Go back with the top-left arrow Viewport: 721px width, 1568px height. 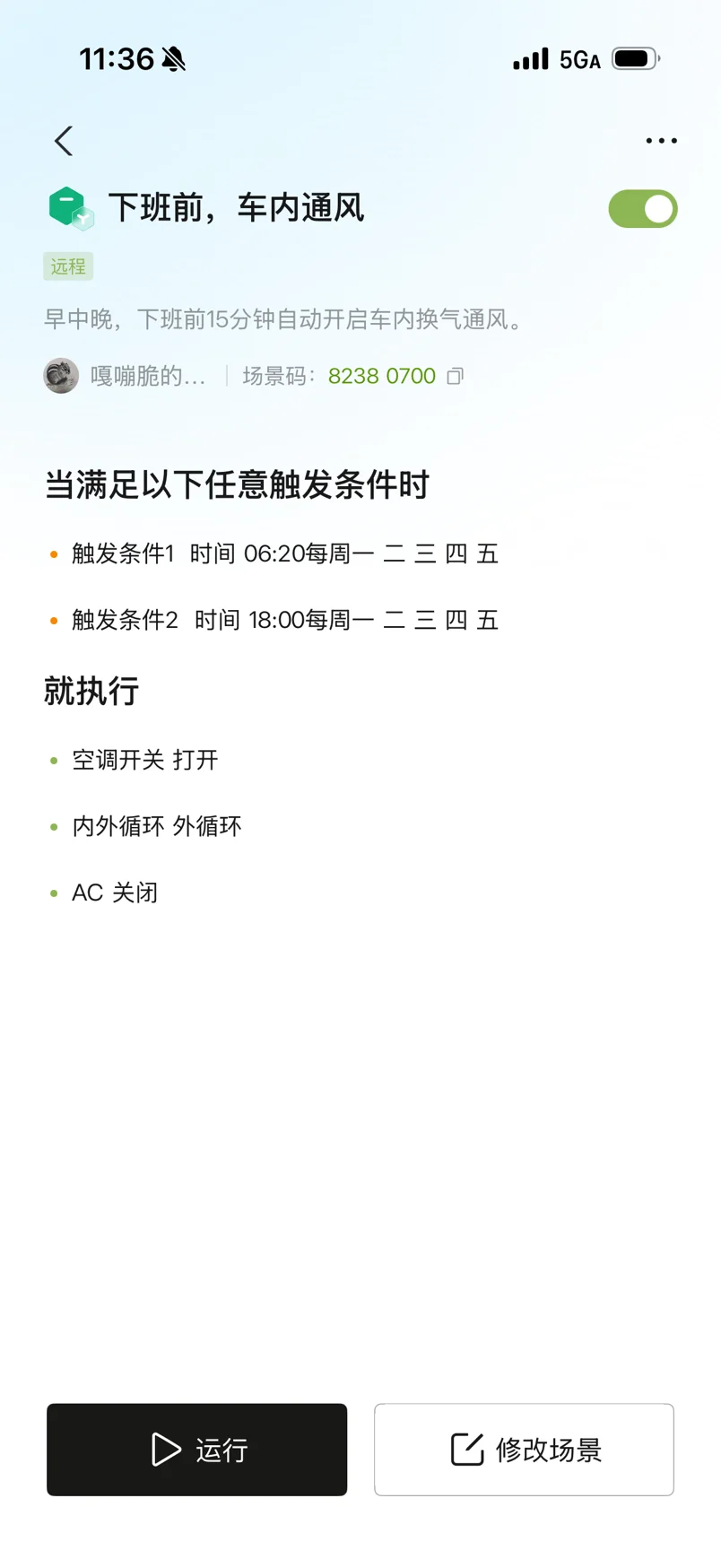(64, 141)
